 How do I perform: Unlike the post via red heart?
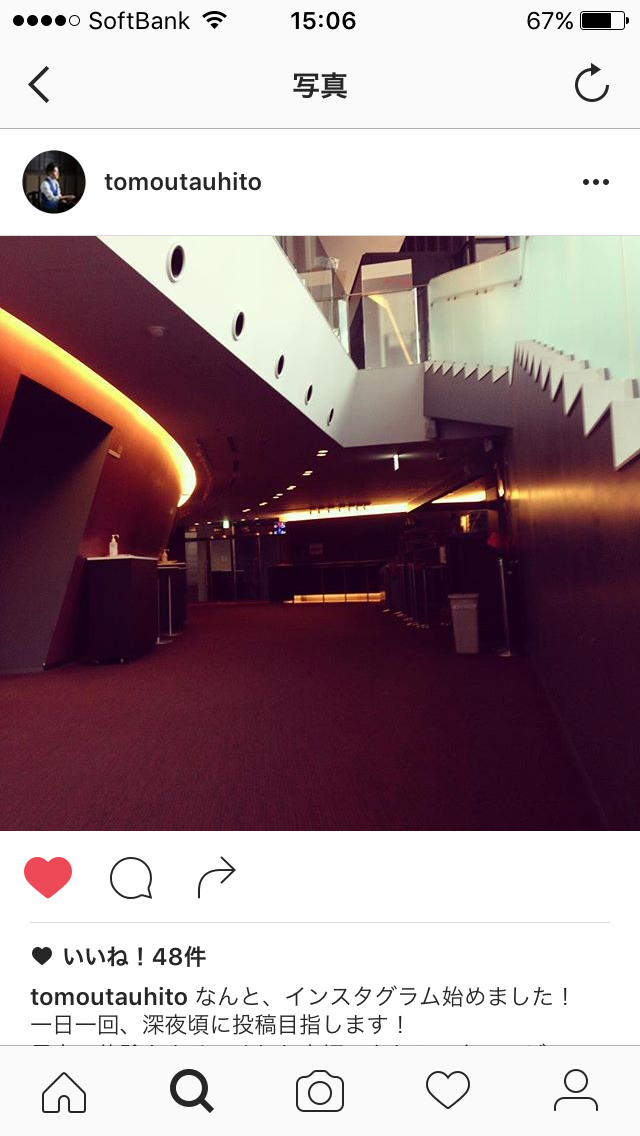click(x=48, y=878)
